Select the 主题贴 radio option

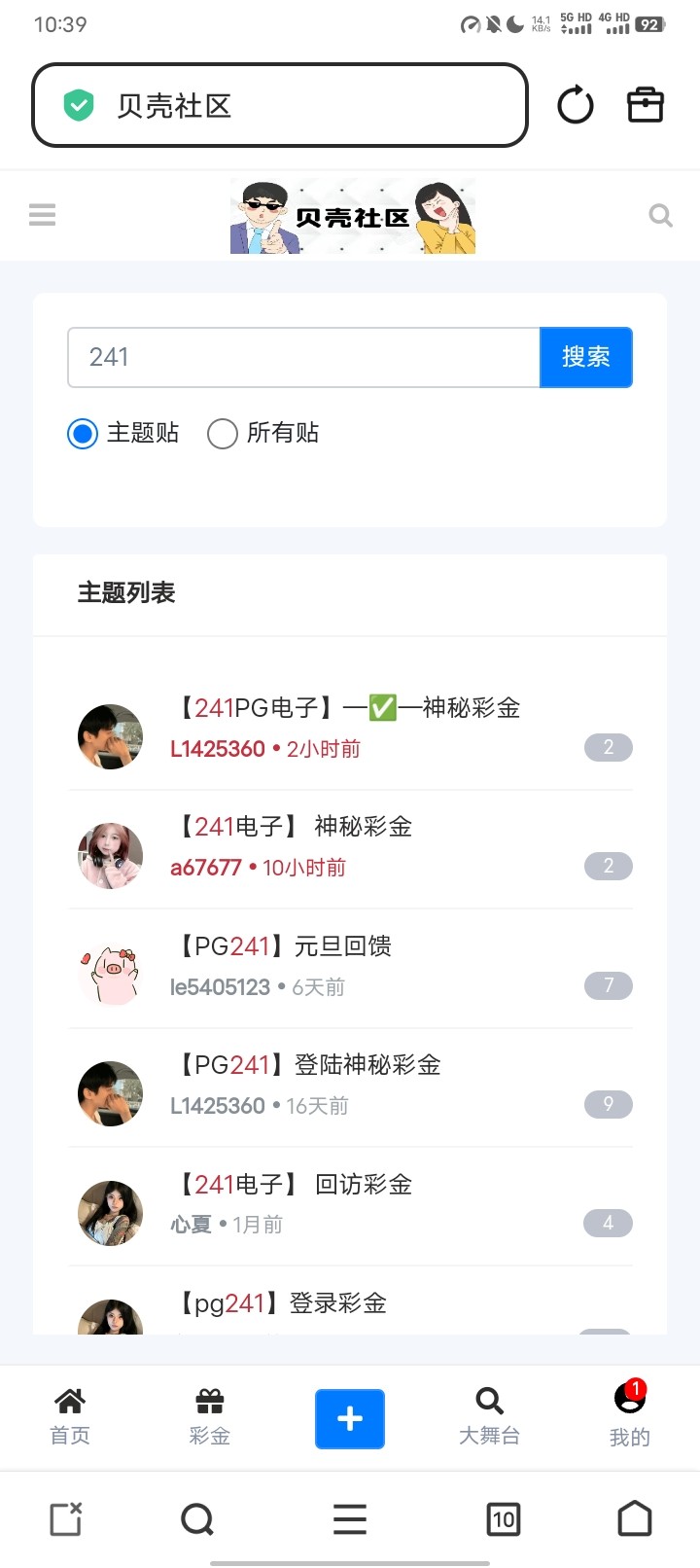click(82, 434)
